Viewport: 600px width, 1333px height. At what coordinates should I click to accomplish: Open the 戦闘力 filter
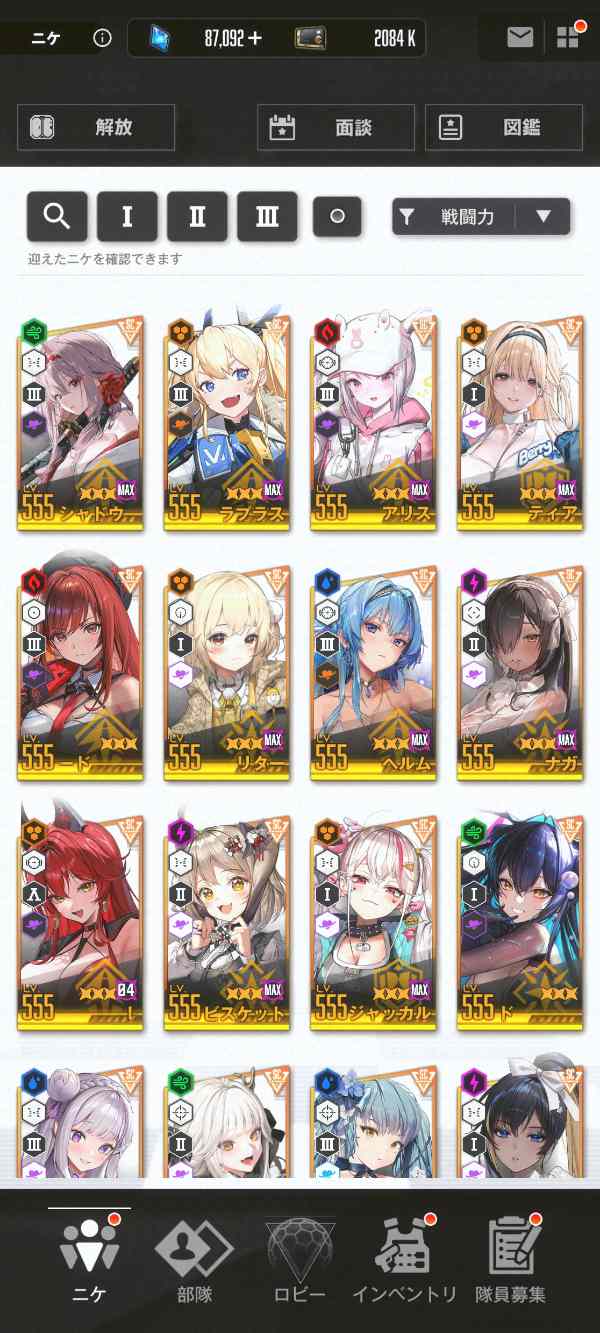click(x=455, y=216)
